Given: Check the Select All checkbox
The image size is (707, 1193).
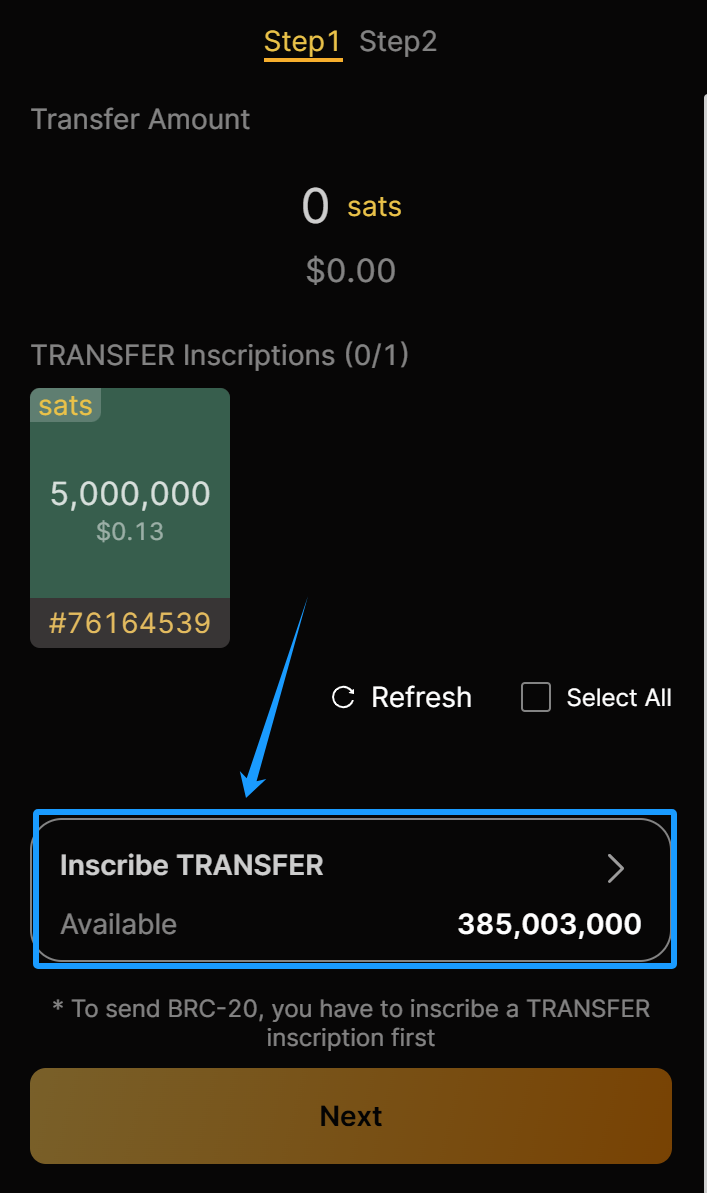Looking at the screenshot, I should coord(536,697).
